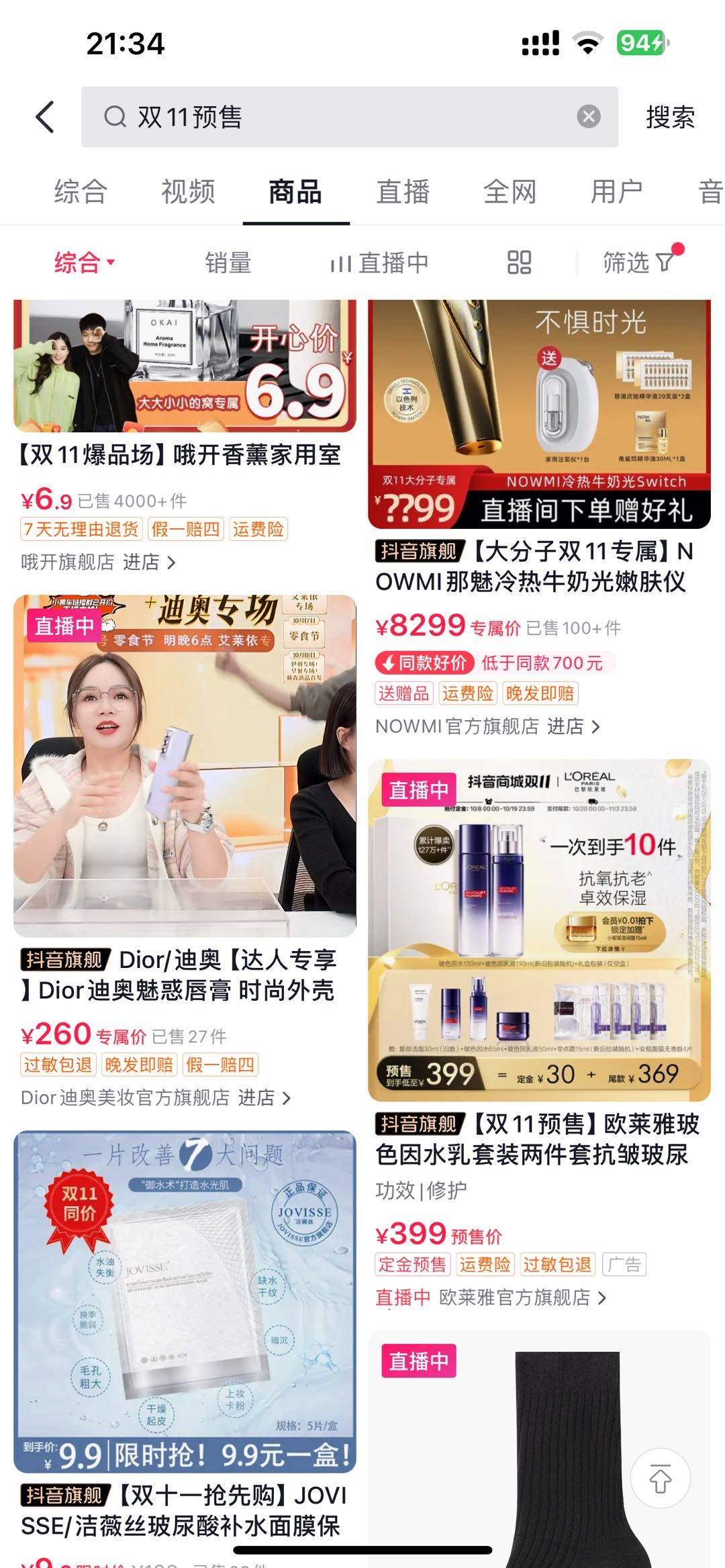
Task: Open the Dior迪奥魅惑唇膏 product card
Action: click(x=185, y=765)
